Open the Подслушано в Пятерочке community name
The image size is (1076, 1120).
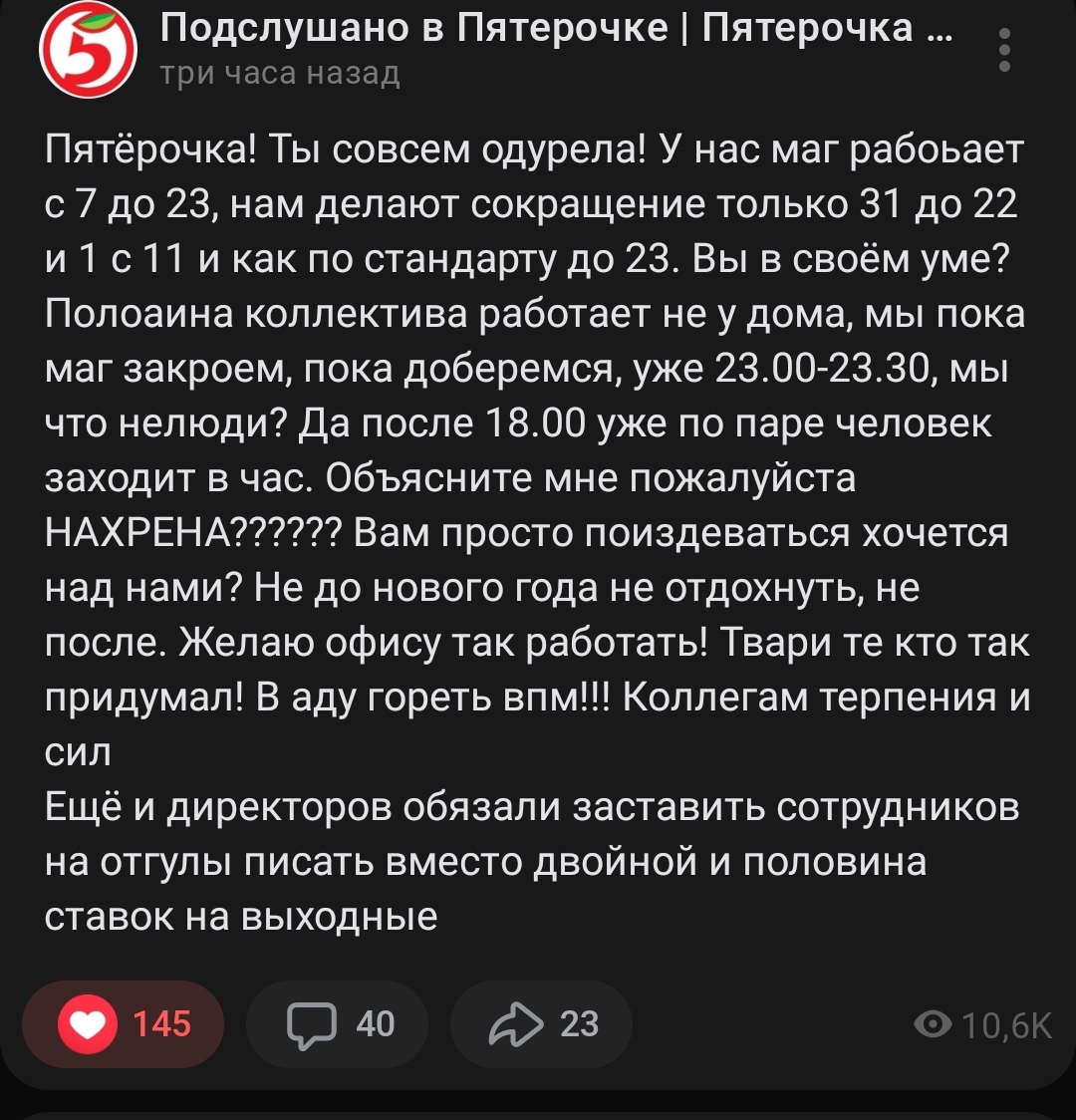[x=554, y=29]
